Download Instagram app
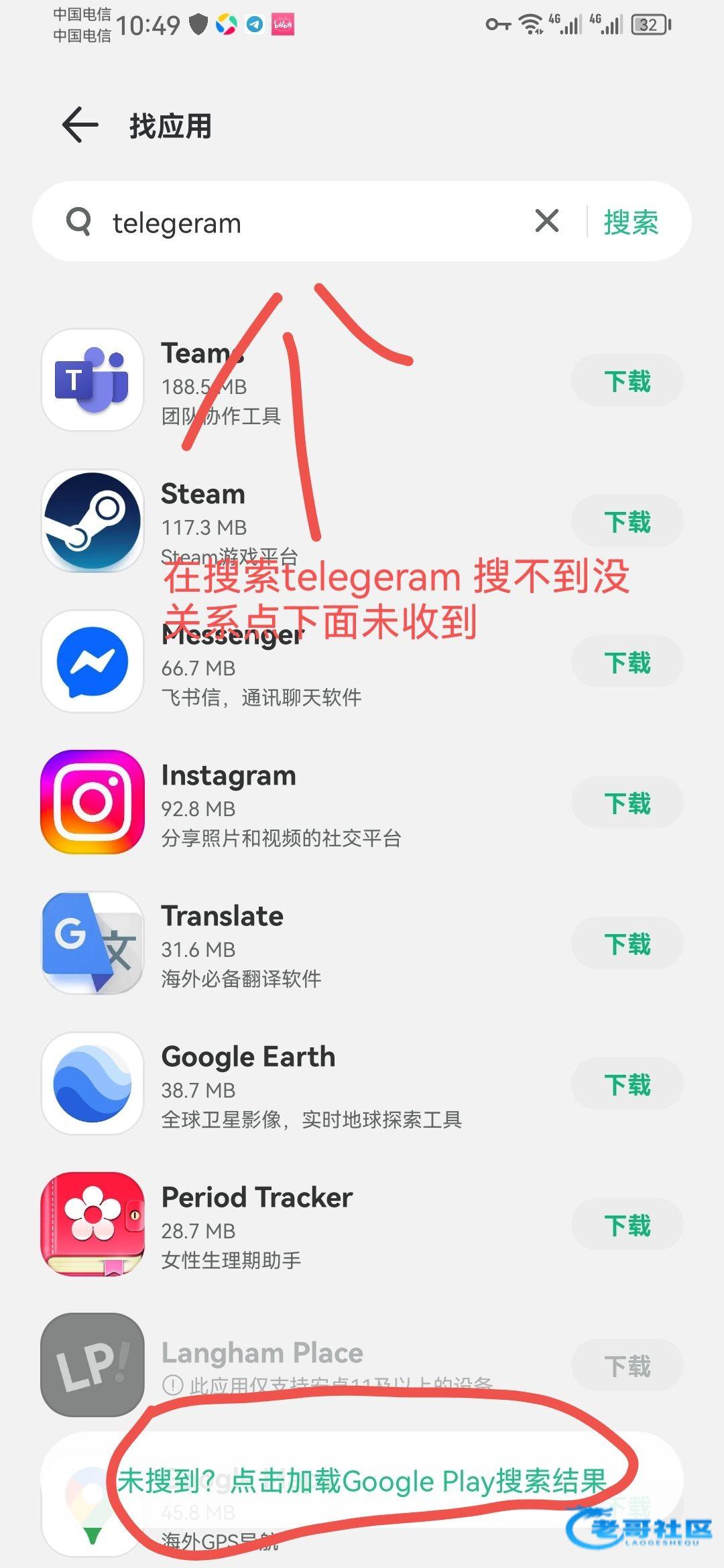The width and height of the screenshot is (724, 1568). (x=627, y=803)
